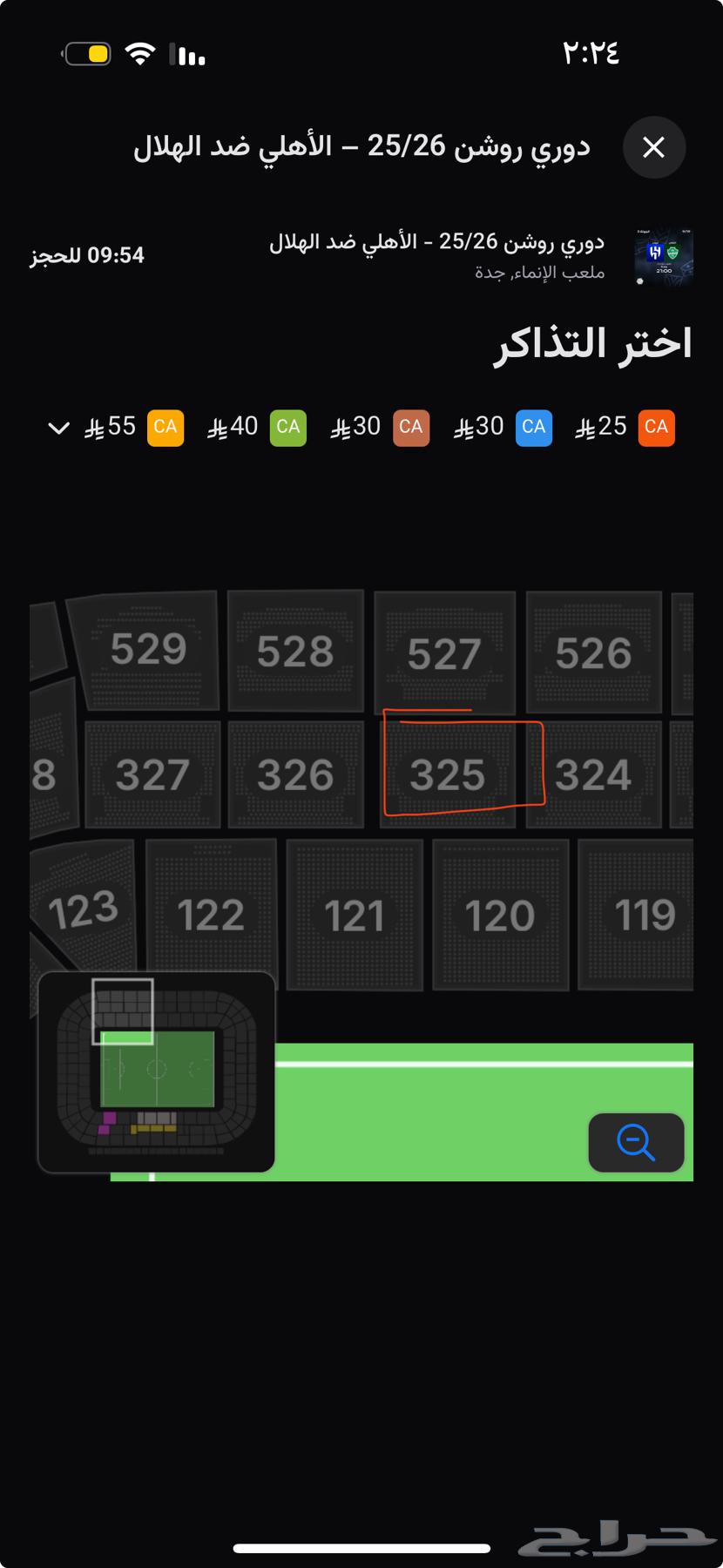
Task: Pick section 526 in the upper tier
Action: (593, 653)
